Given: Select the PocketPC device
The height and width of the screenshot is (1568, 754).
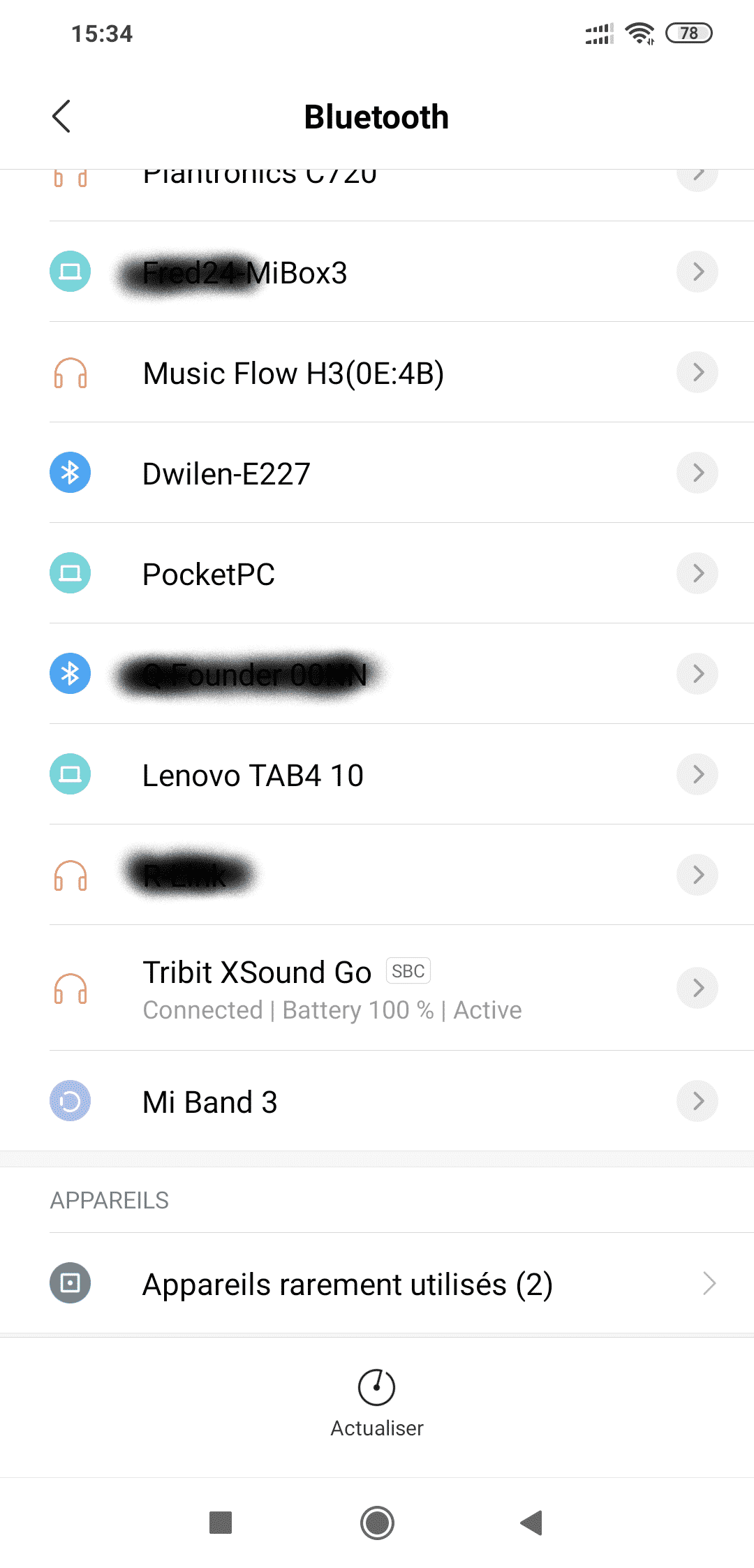Looking at the screenshot, I should tap(377, 573).
